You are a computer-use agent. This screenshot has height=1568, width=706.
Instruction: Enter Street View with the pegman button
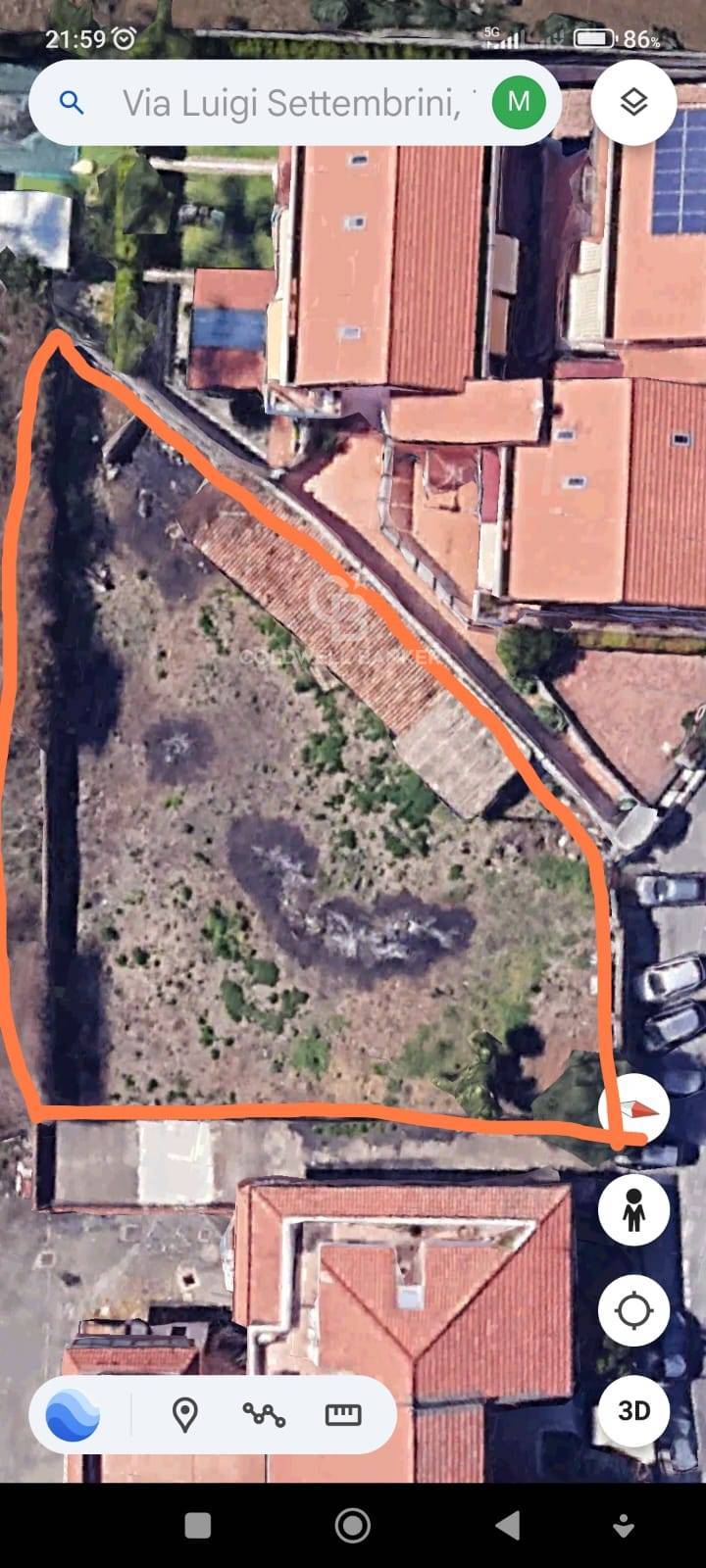[634, 1210]
